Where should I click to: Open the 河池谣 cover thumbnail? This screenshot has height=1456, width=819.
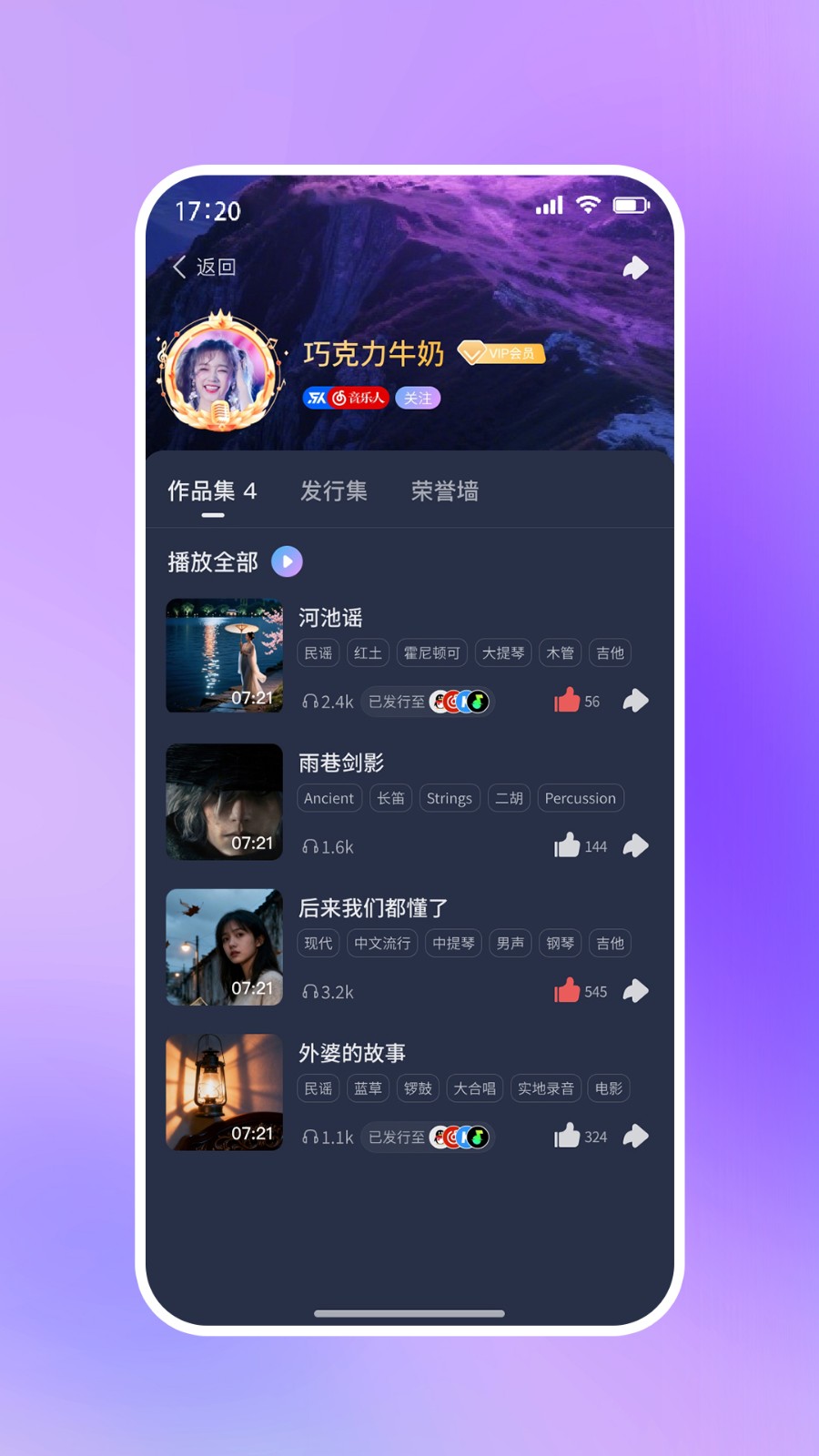coord(224,655)
